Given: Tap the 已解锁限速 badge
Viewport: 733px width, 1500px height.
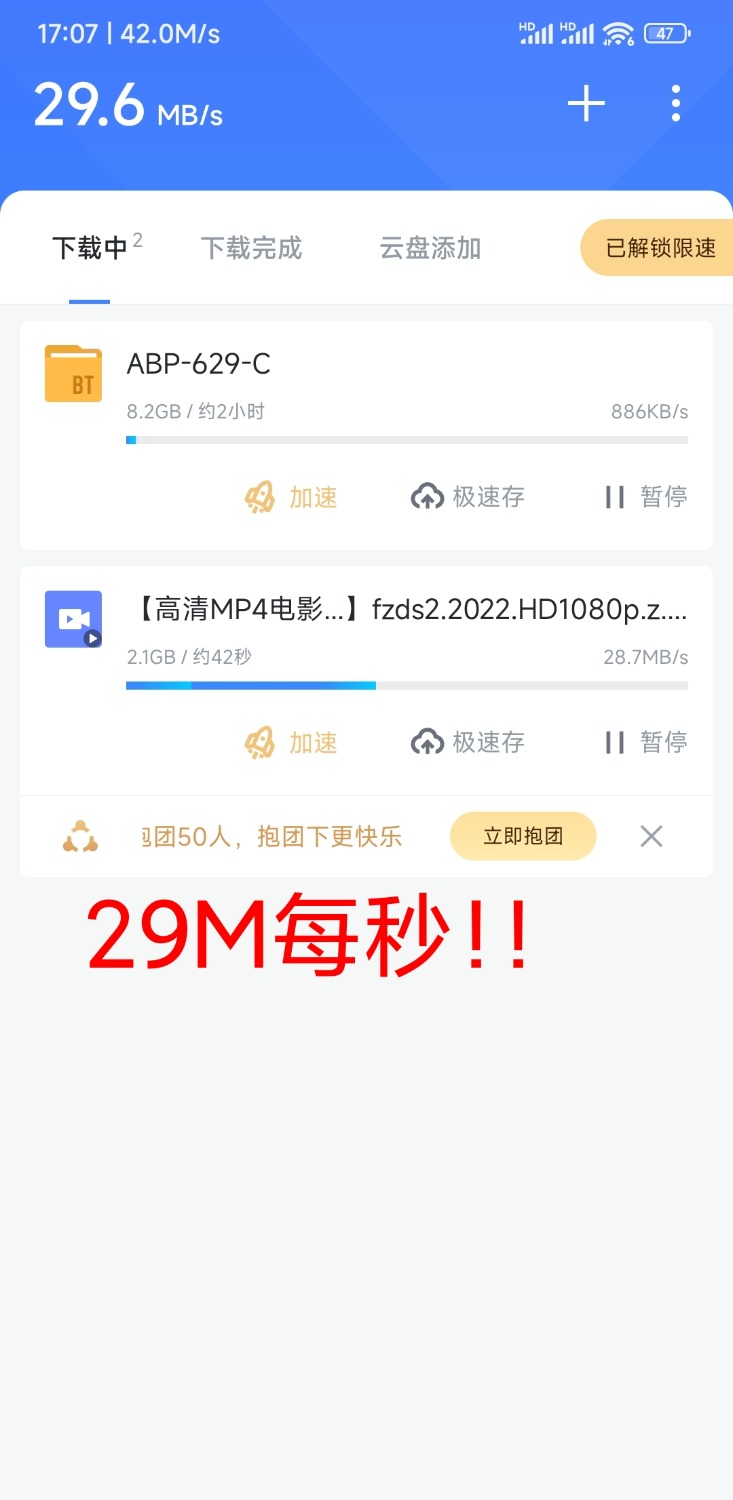Looking at the screenshot, I should (x=660, y=248).
